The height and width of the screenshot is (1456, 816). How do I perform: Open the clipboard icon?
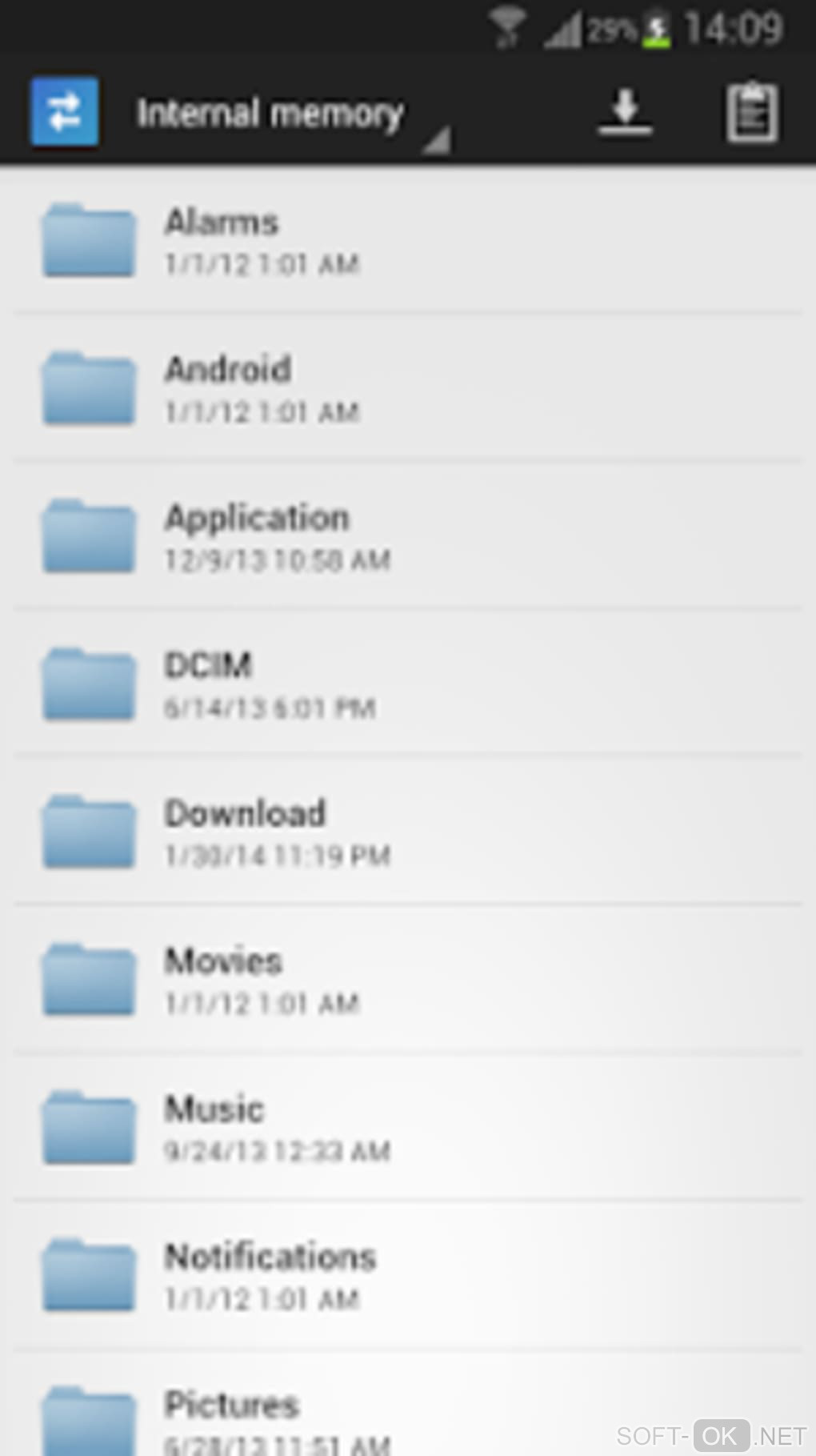tap(751, 113)
